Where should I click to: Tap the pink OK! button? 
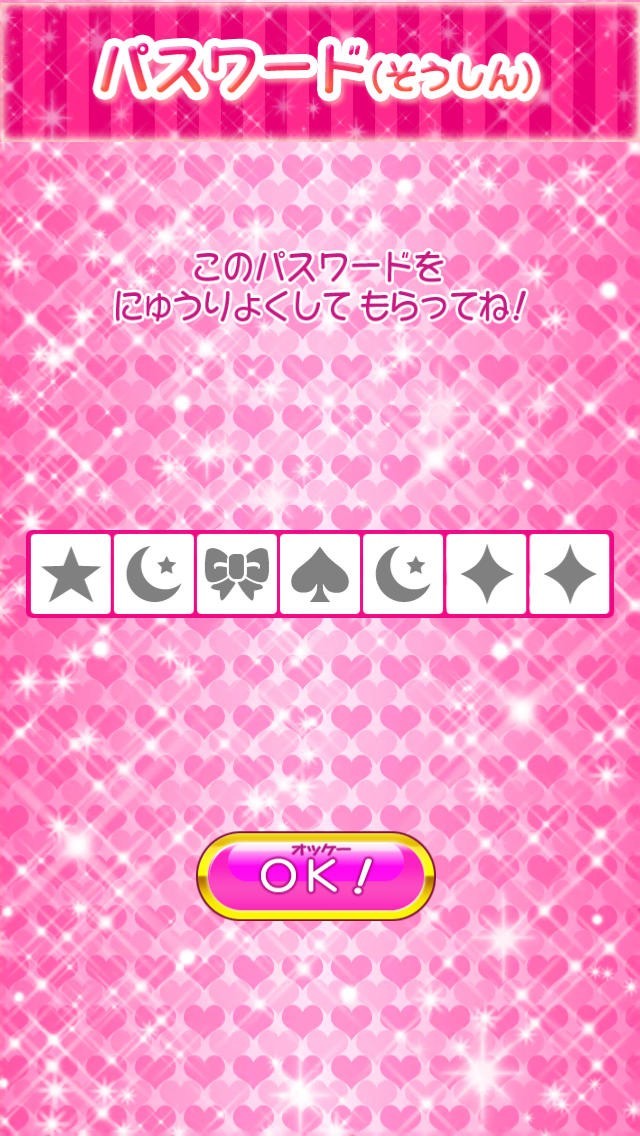pos(316,876)
